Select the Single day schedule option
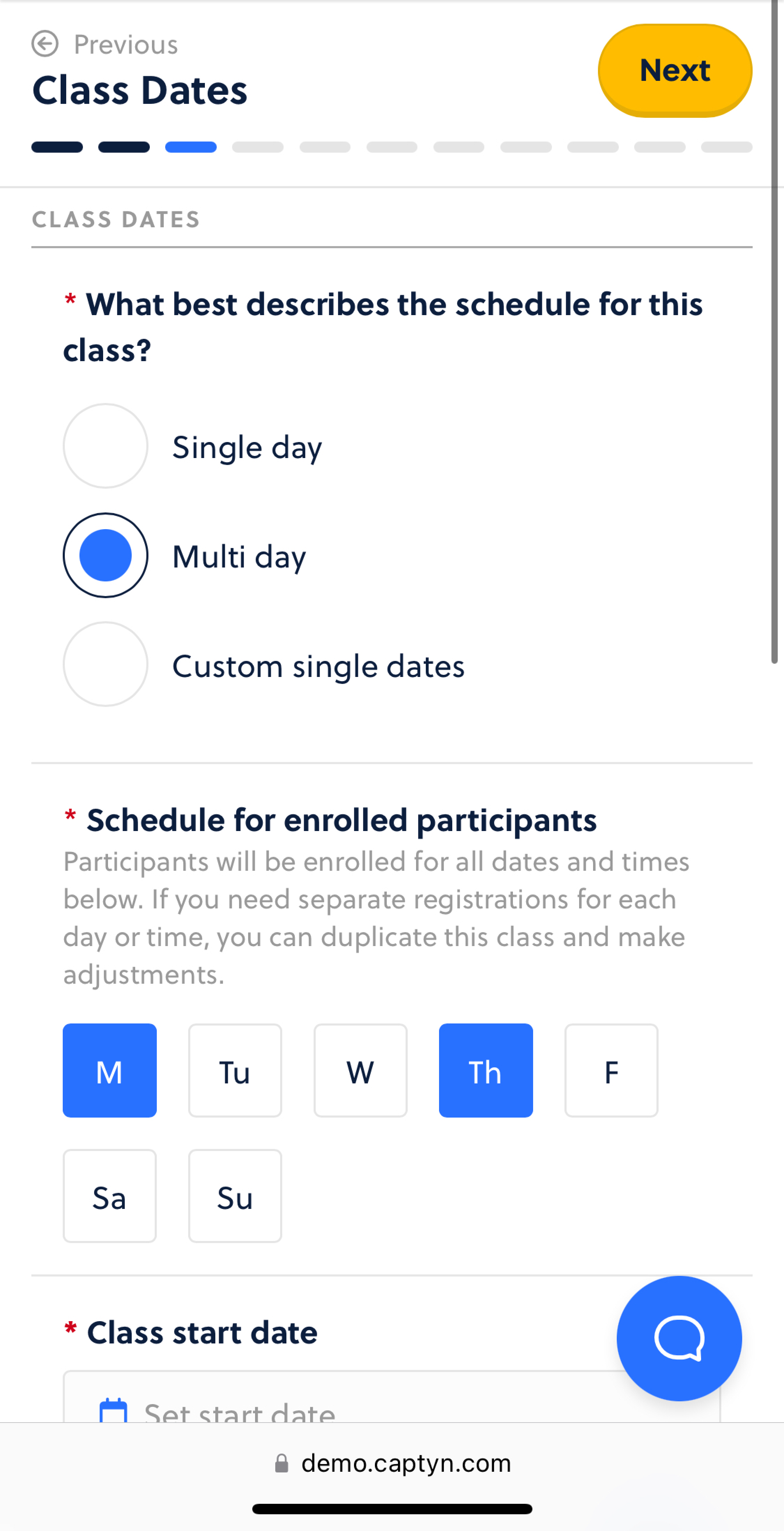This screenshot has height=1531, width=784. click(x=106, y=446)
